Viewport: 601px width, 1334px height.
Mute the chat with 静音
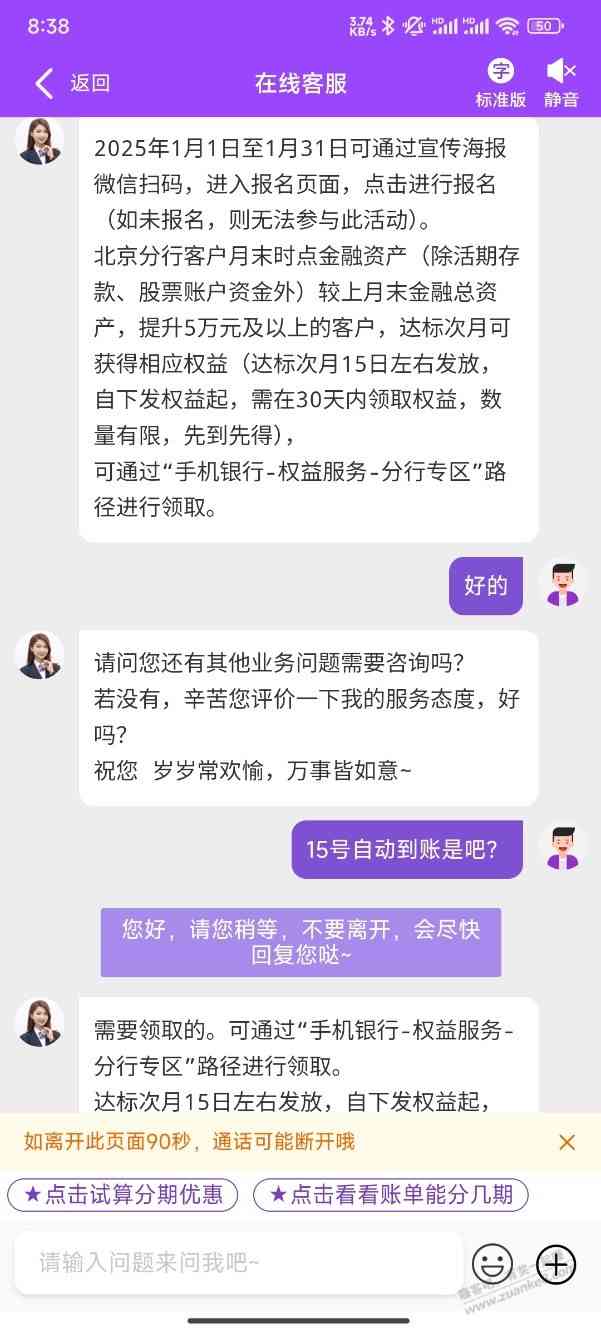561,82
